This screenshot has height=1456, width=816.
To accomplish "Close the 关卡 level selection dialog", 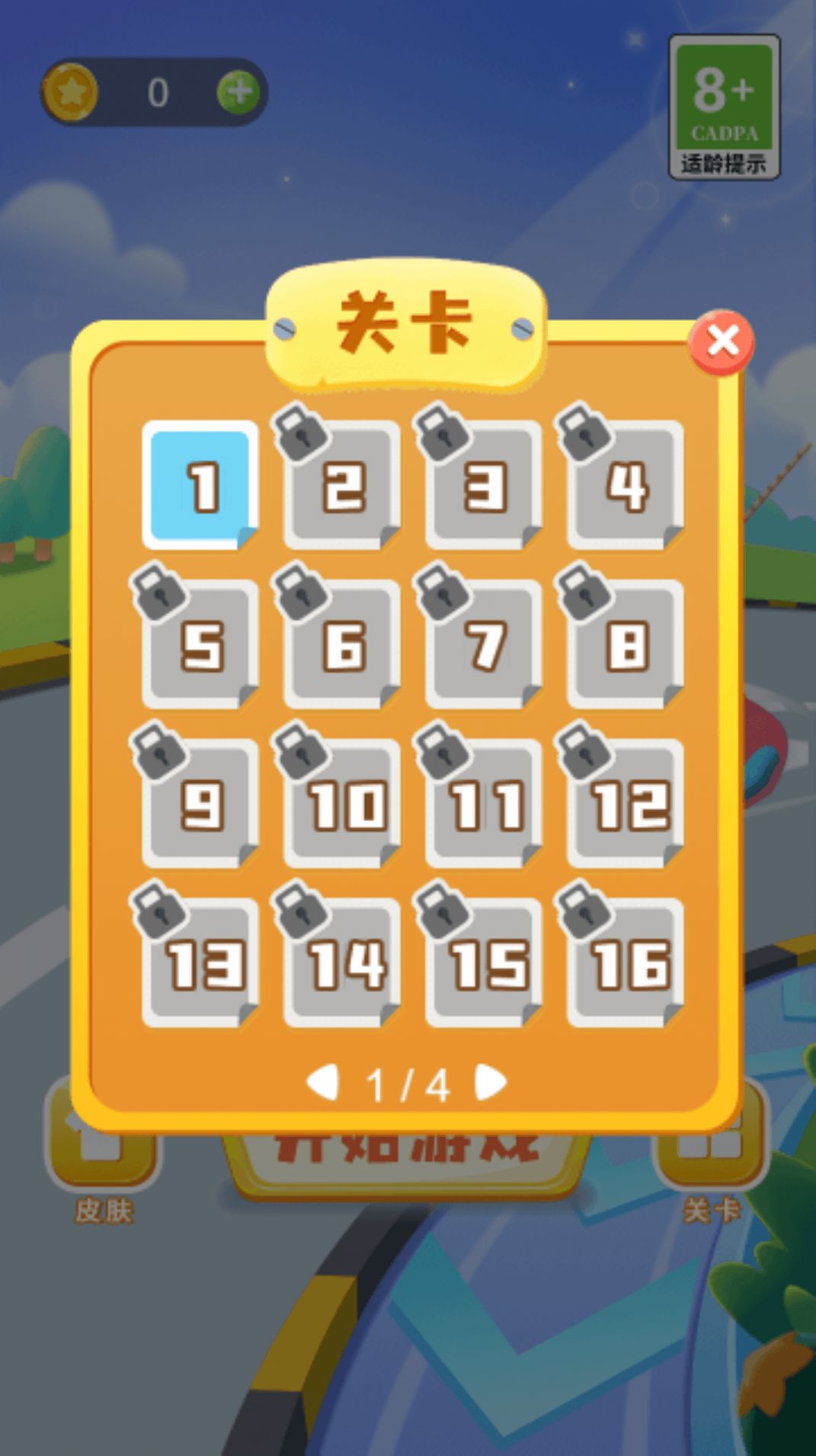I will 721,342.
